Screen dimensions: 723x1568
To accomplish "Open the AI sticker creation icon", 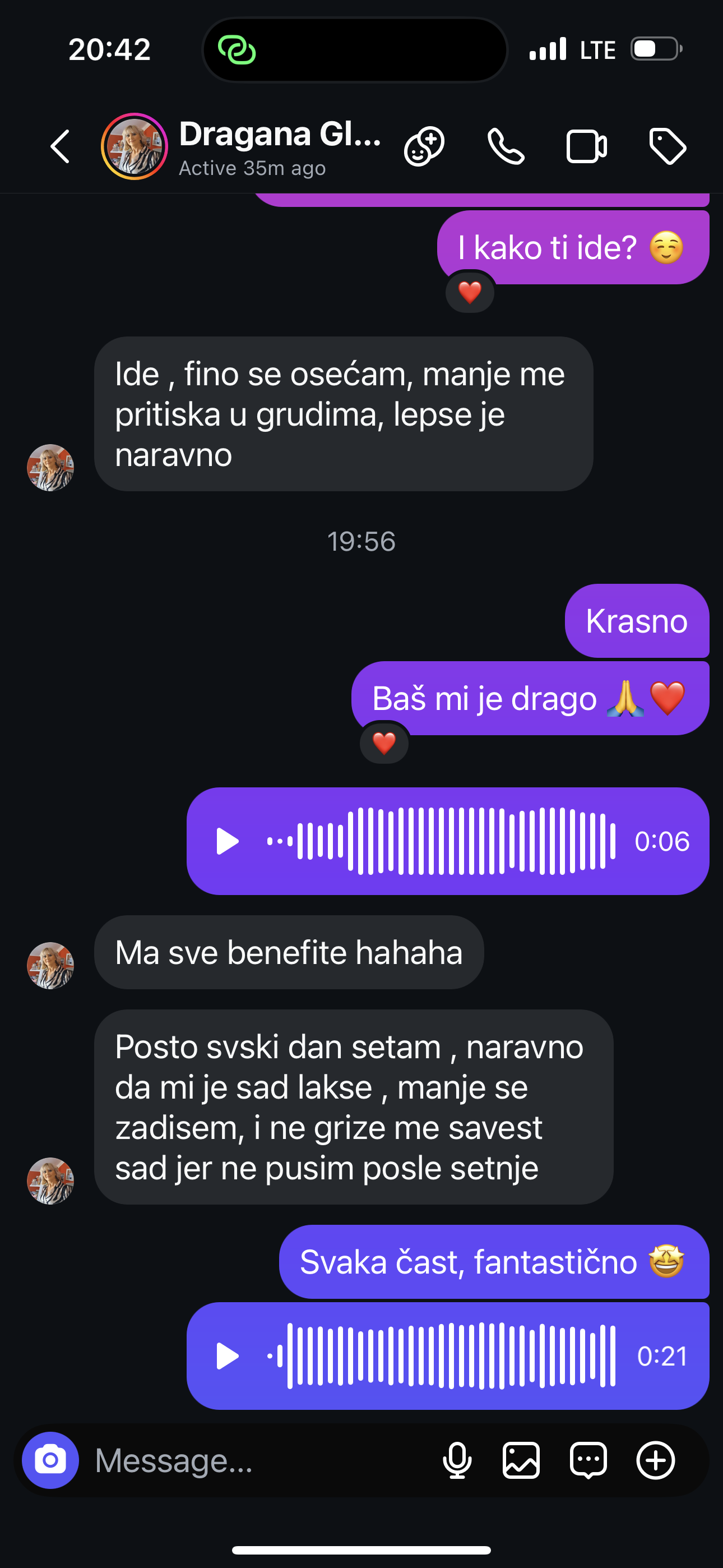I will (424, 147).
